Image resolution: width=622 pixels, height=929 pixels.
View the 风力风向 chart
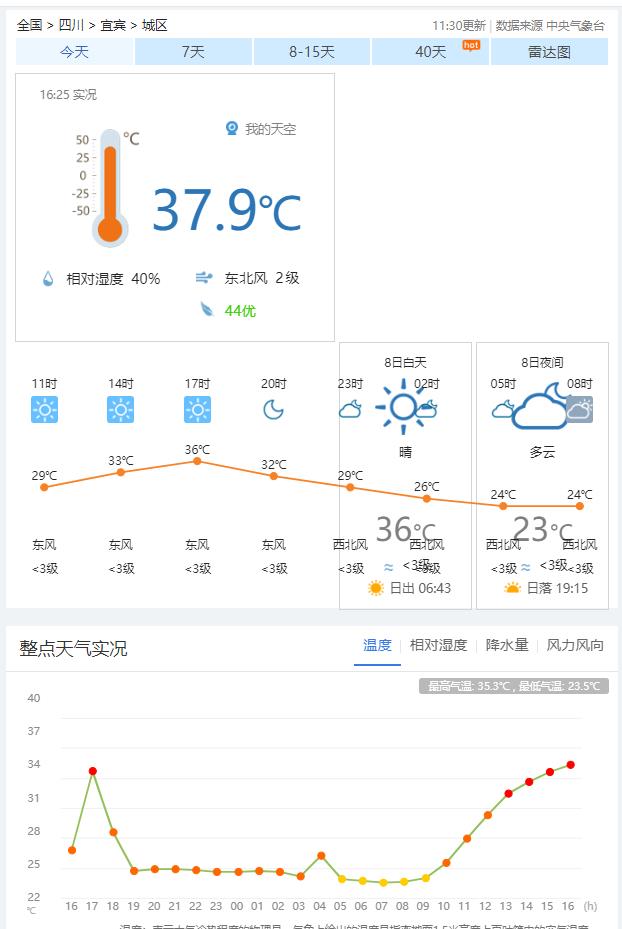(575, 646)
